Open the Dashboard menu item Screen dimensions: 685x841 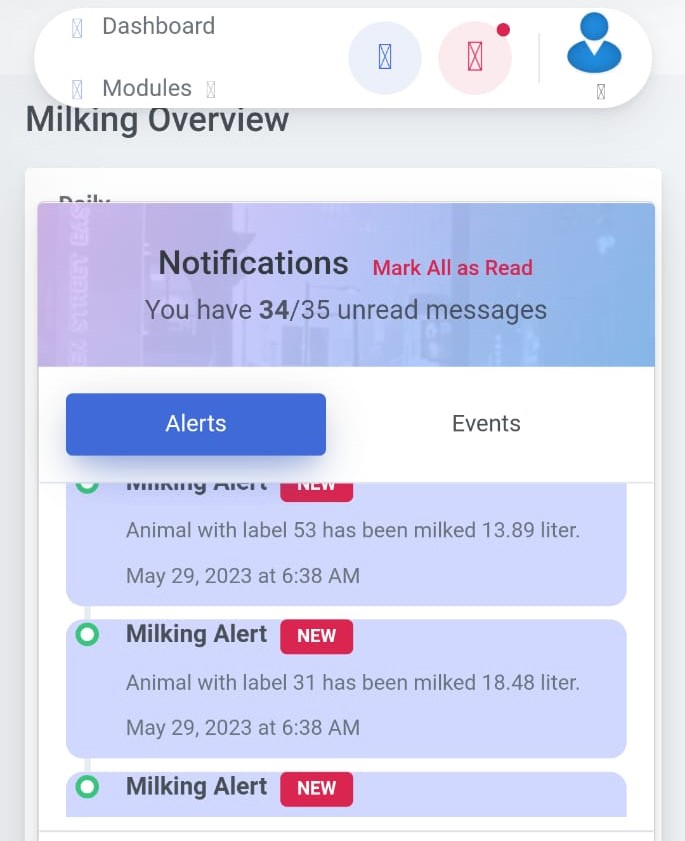[x=157, y=27]
